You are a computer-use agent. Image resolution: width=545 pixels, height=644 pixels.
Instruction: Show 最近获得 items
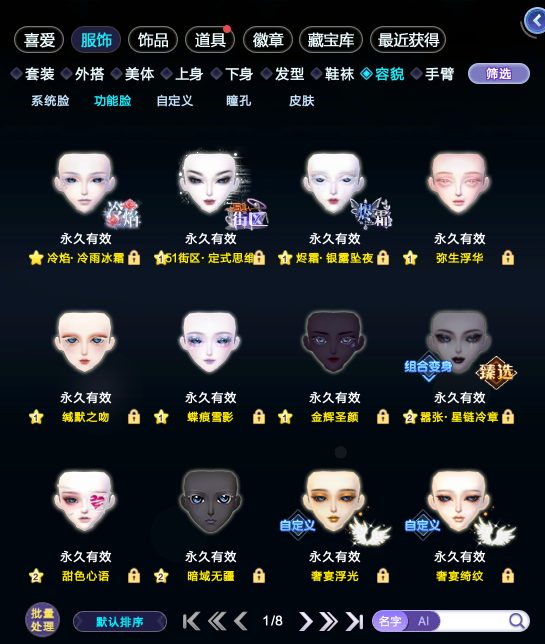click(x=408, y=40)
